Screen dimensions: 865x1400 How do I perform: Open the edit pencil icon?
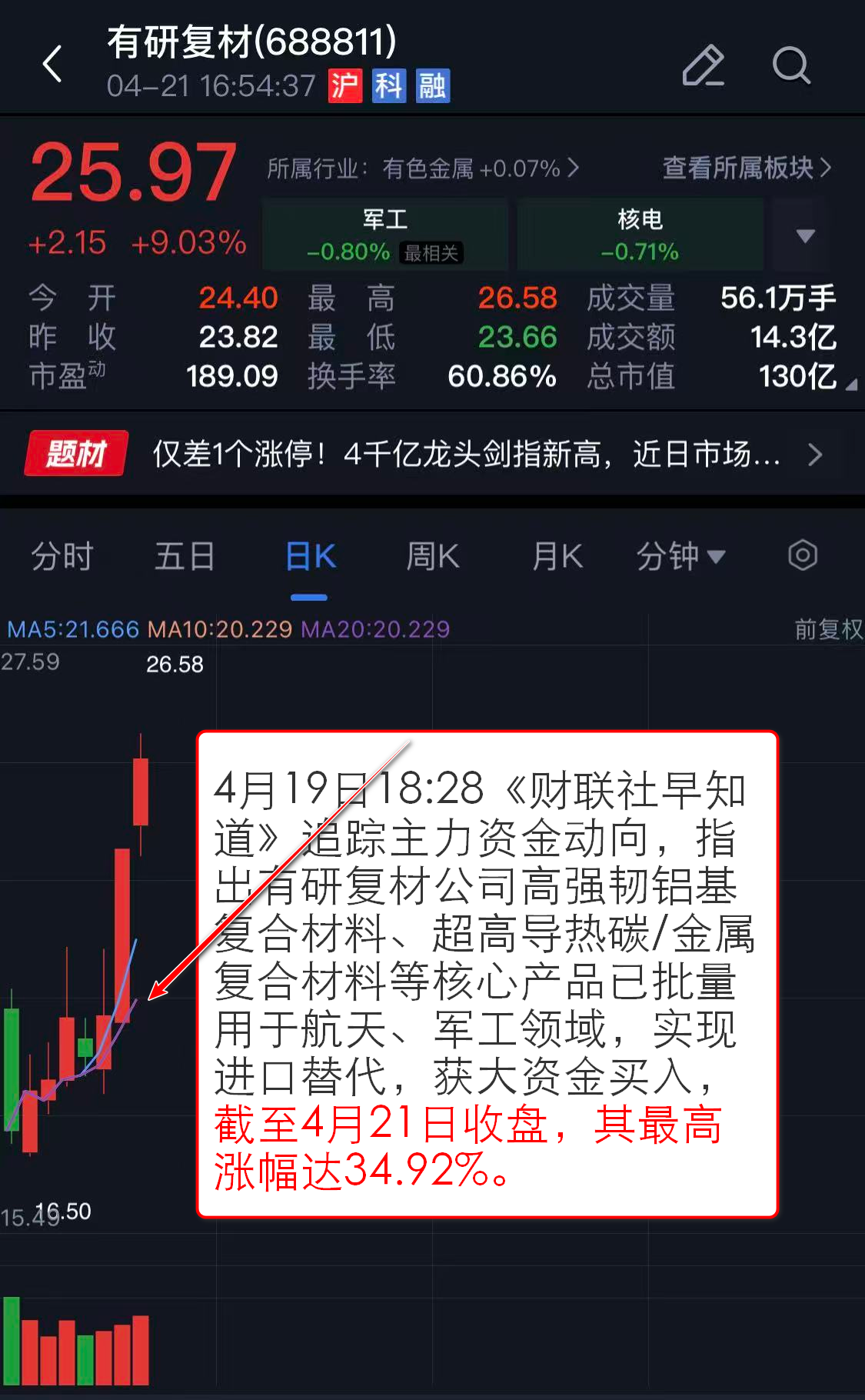click(703, 65)
